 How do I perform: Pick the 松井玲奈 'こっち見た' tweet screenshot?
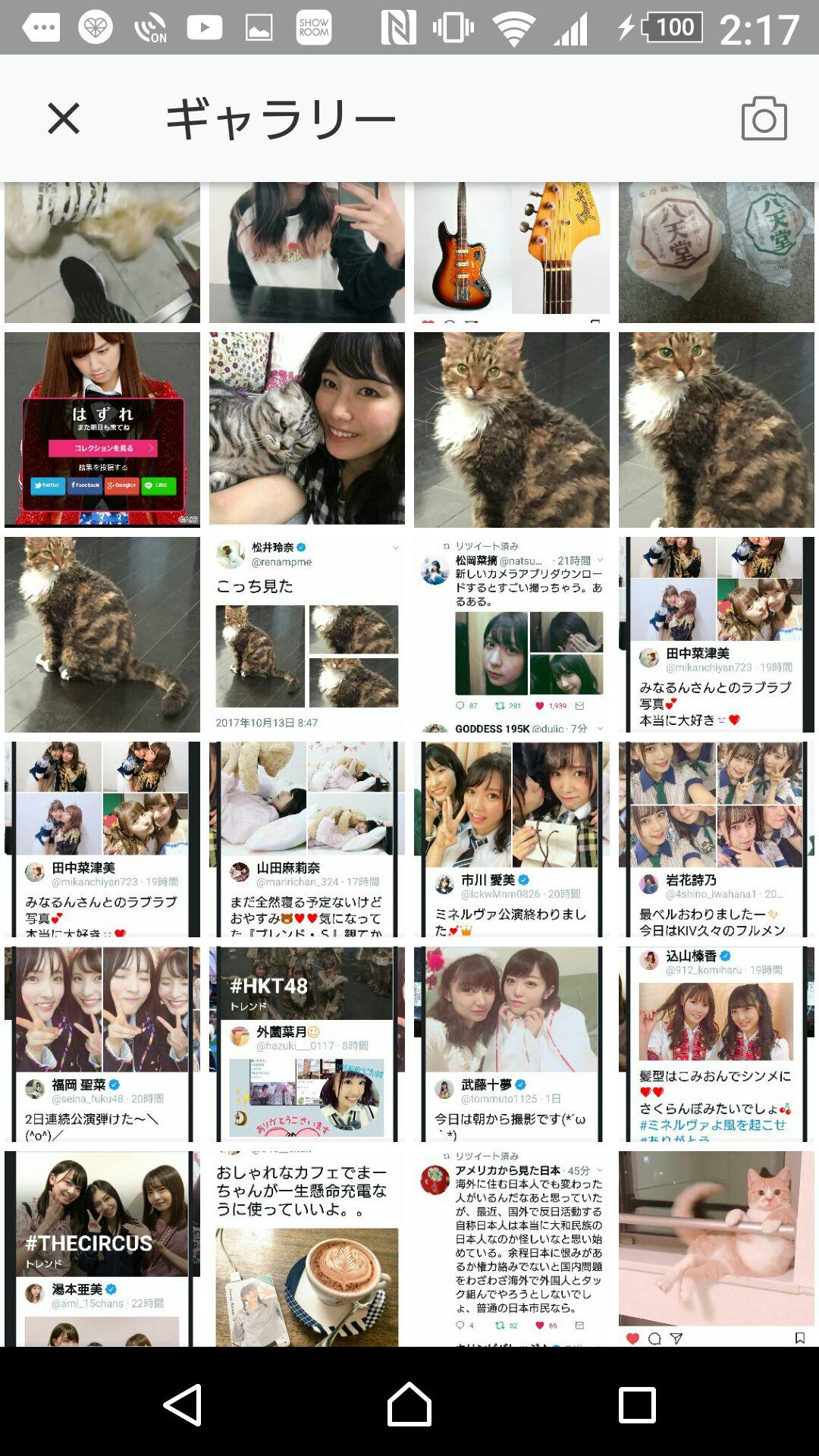click(306, 634)
